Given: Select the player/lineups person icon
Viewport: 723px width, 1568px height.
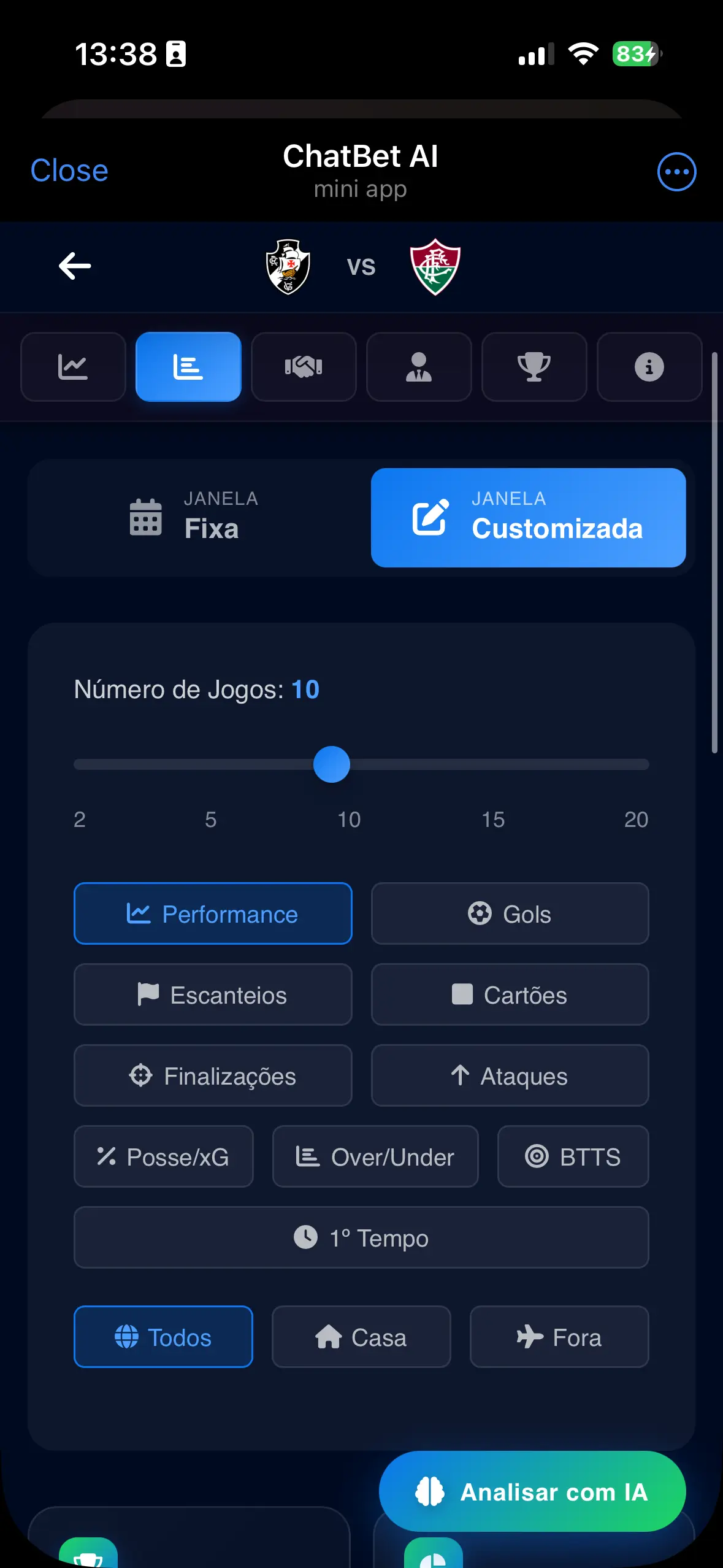Looking at the screenshot, I should tap(418, 366).
